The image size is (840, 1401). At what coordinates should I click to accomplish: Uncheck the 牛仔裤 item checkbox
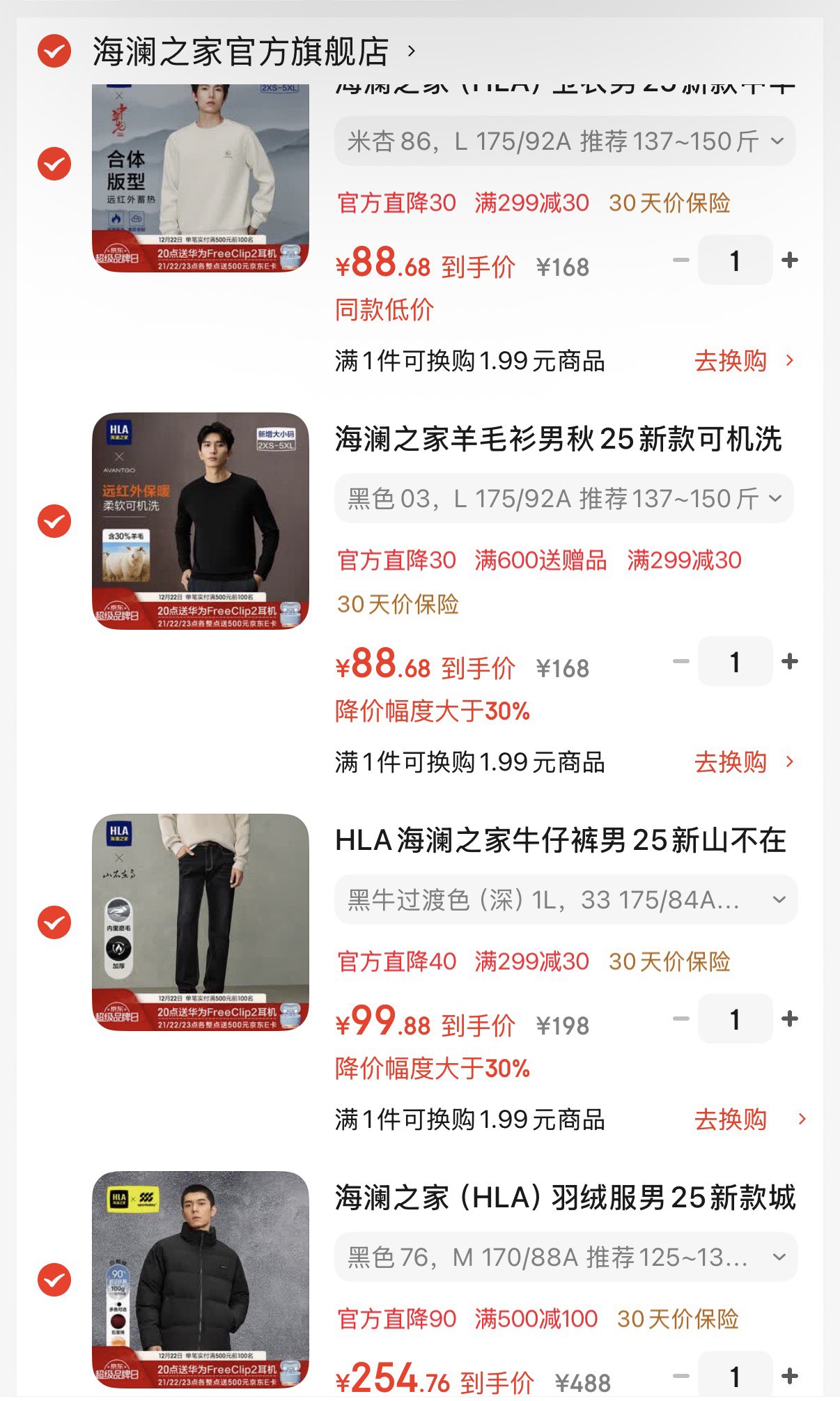point(54,922)
